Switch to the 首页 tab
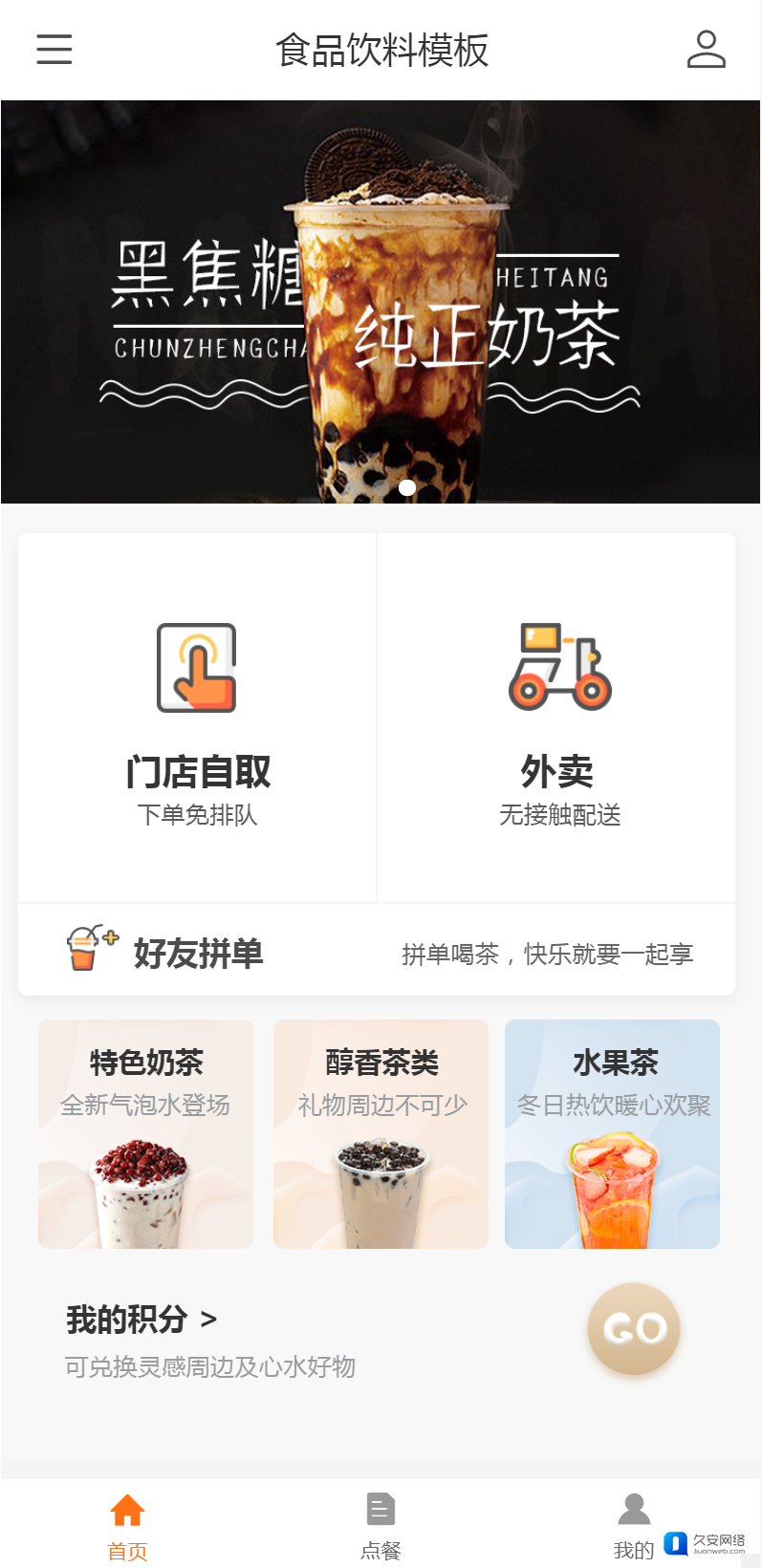The height and width of the screenshot is (1568, 762). [127, 1525]
